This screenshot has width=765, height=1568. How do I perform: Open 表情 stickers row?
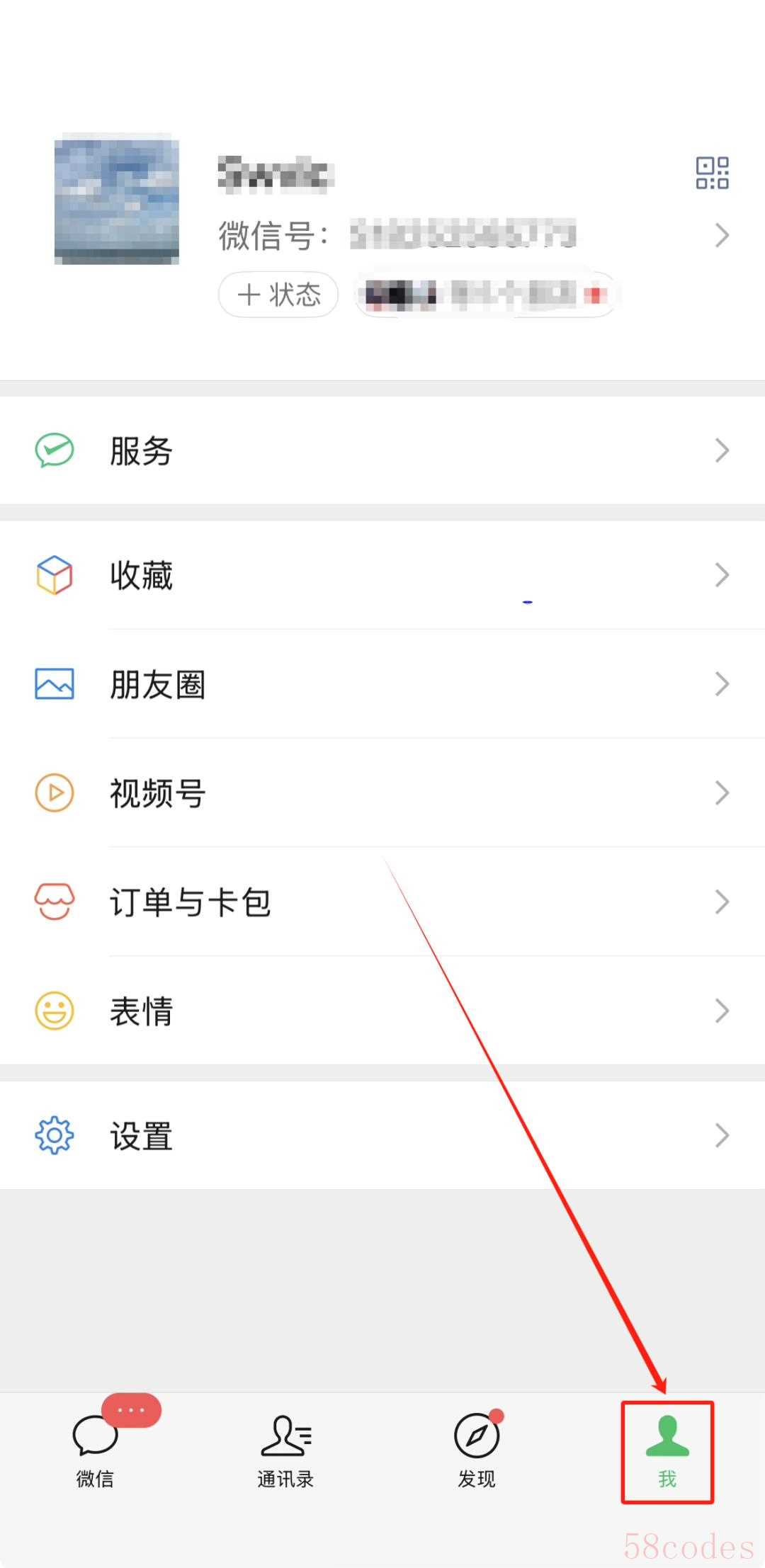pyautogui.click(x=382, y=1011)
